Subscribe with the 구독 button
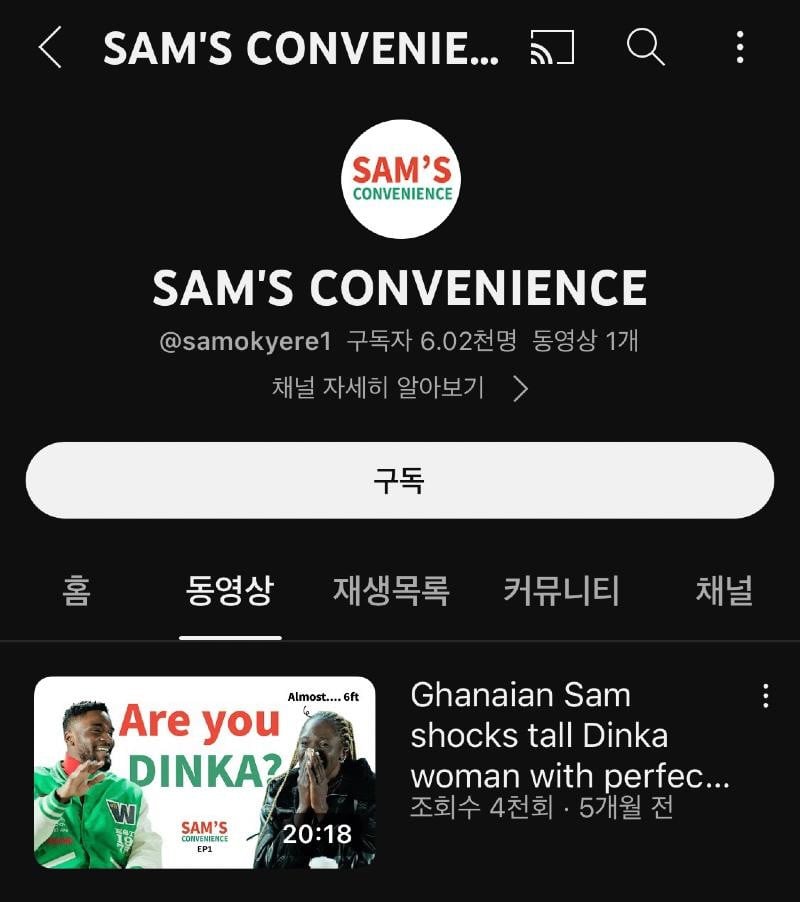 (x=400, y=480)
